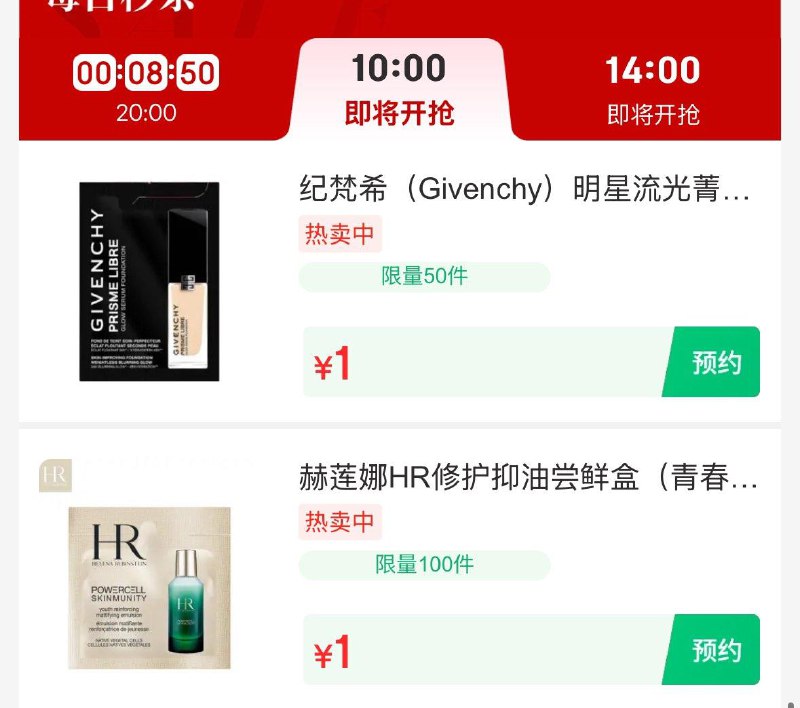The width and height of the screenshot is (800, 708).
Task: Reserve the Givenchy foundation ¥1 deal
Action: coord(715,362)
